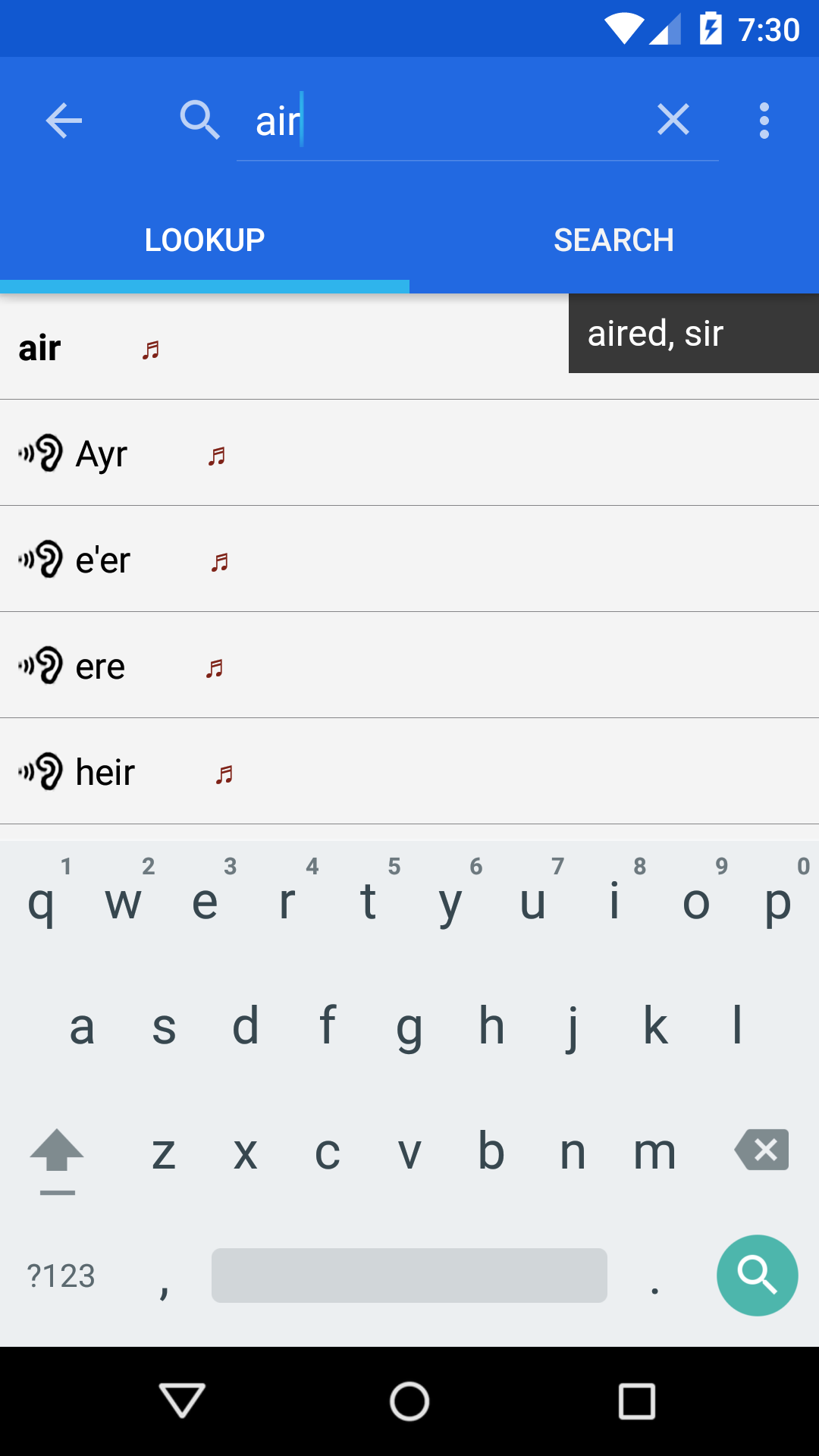Open the 'Ayr' entry
This screenshot has width=819, height=1456.
point(409,453)
